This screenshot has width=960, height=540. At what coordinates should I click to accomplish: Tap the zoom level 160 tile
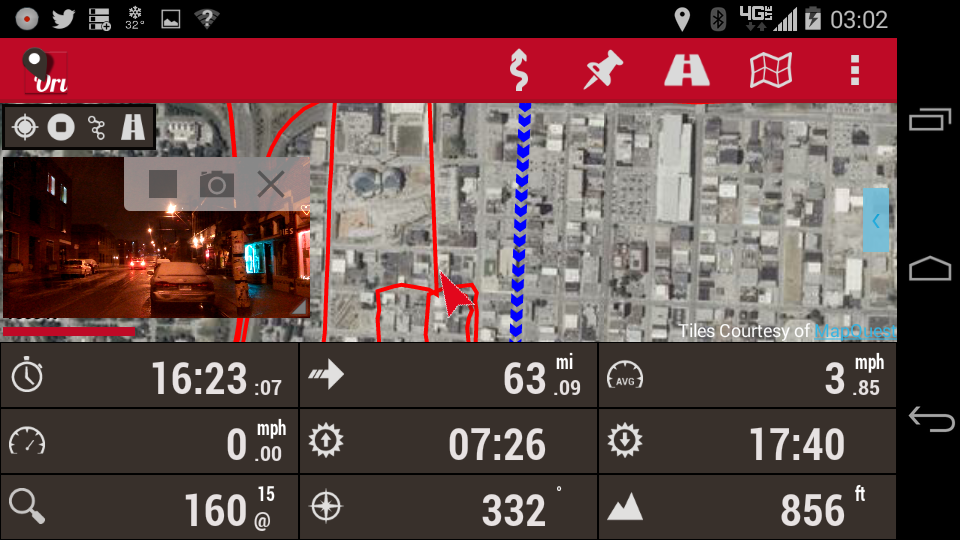(149, 508)
